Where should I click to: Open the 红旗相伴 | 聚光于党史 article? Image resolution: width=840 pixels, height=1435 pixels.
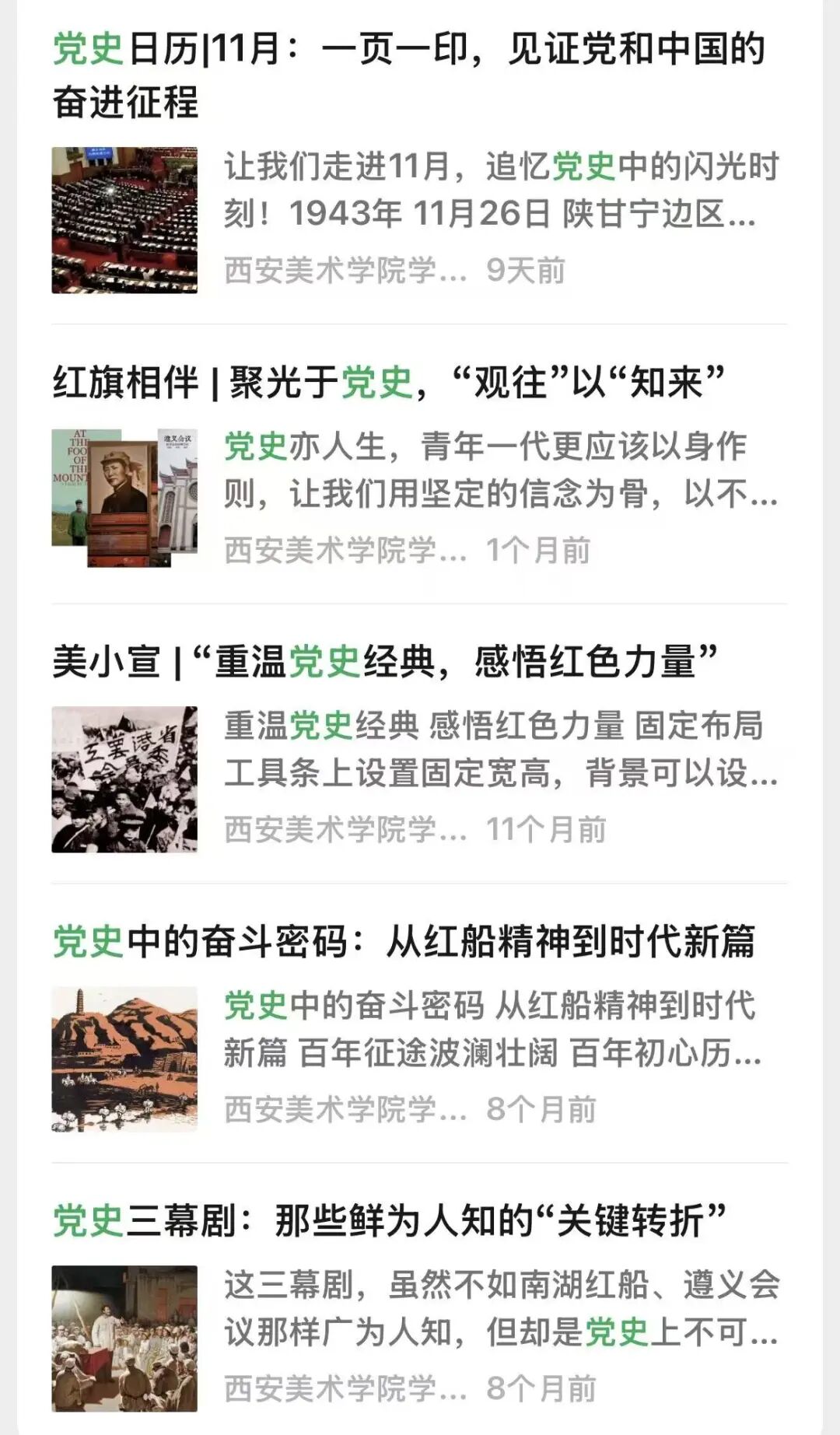point(389,383)
